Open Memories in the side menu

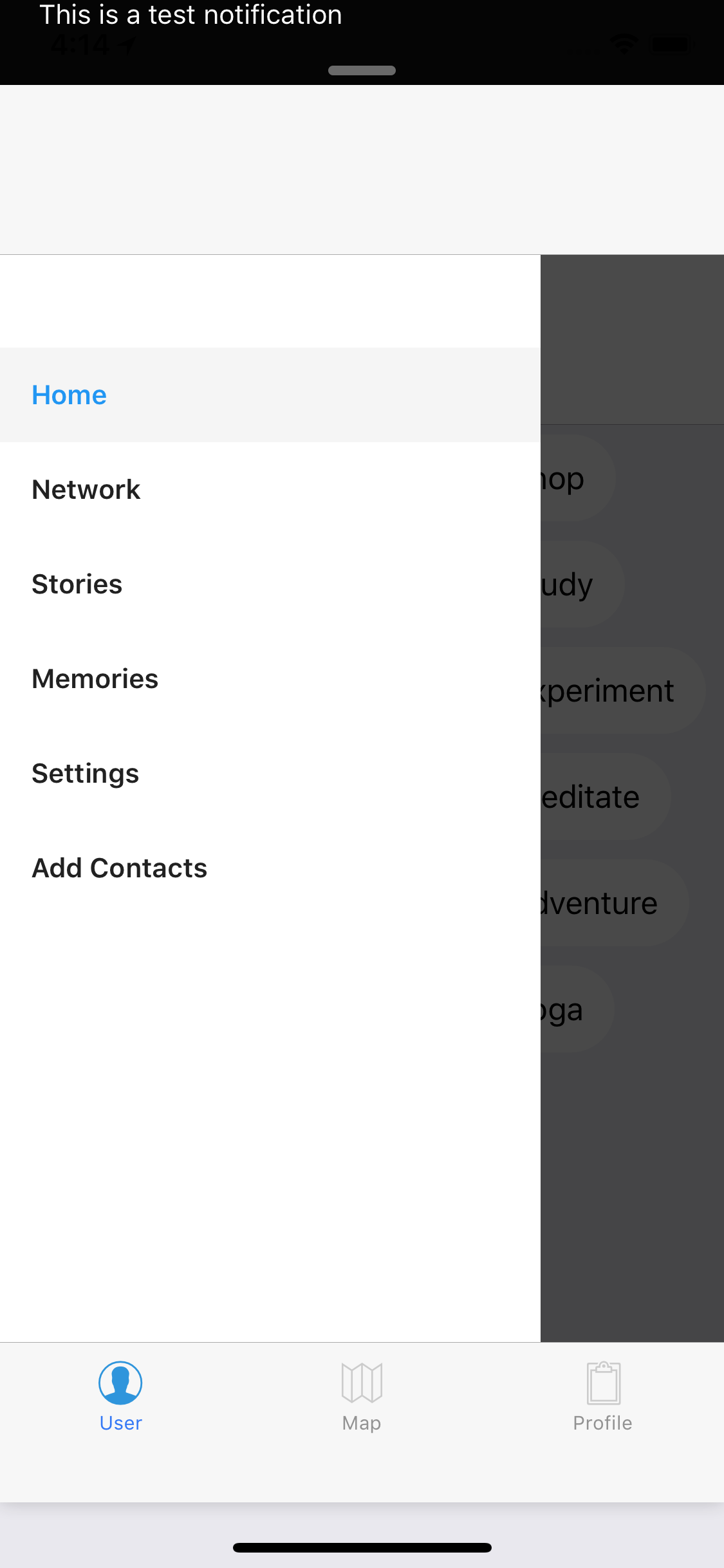point(270,678)
